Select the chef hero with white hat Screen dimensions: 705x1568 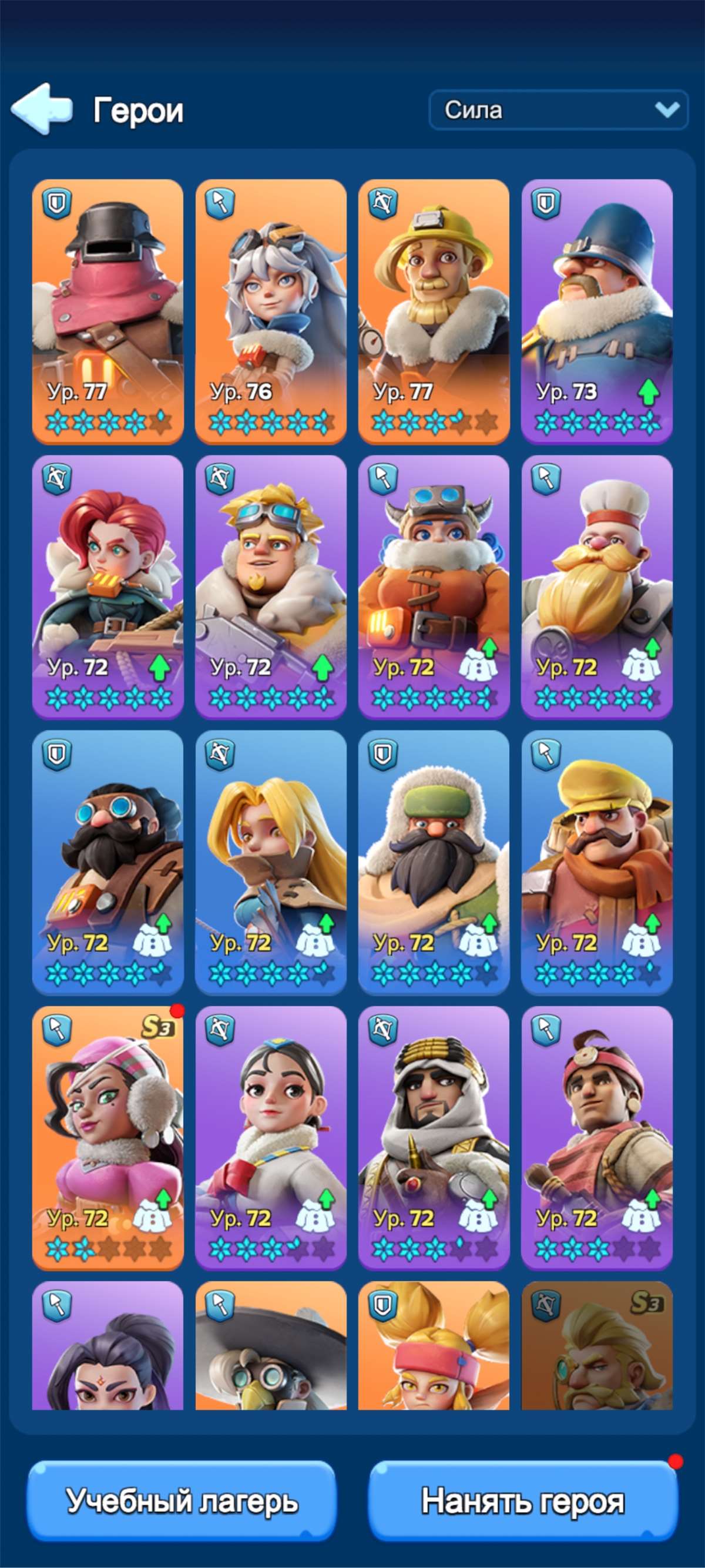click(597, 587)
